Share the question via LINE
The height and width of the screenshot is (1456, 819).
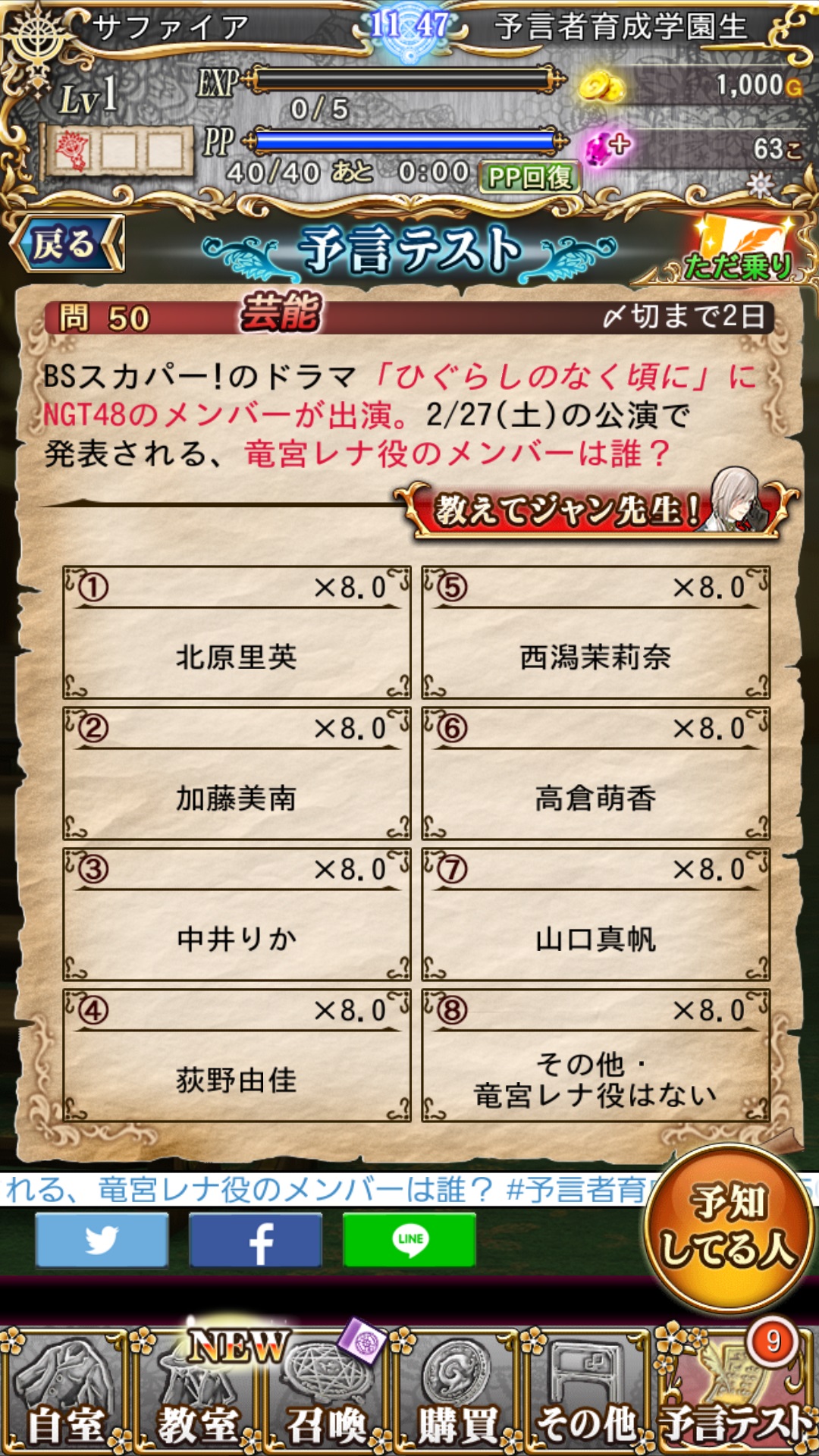[x=409, y=1241]
